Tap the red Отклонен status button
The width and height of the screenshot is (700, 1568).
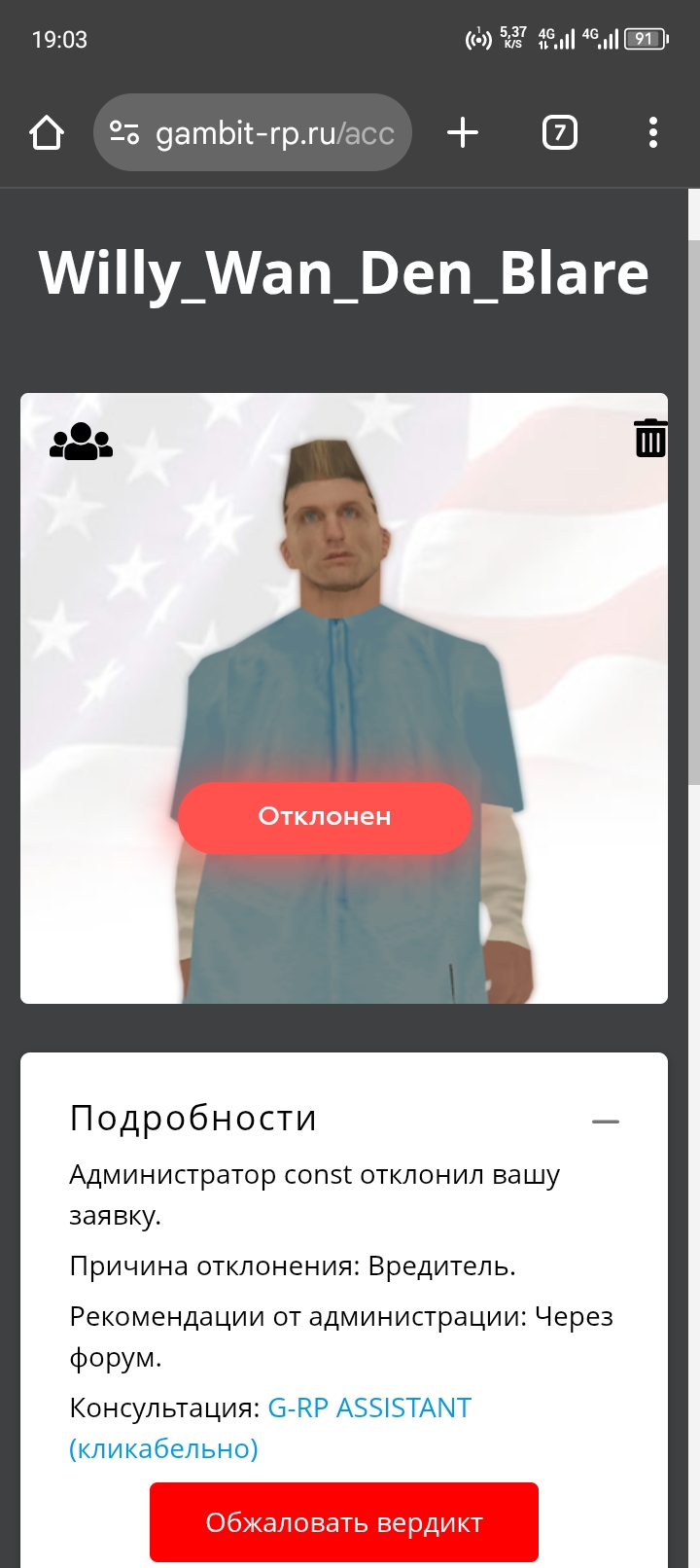click(x=325, y=817)
